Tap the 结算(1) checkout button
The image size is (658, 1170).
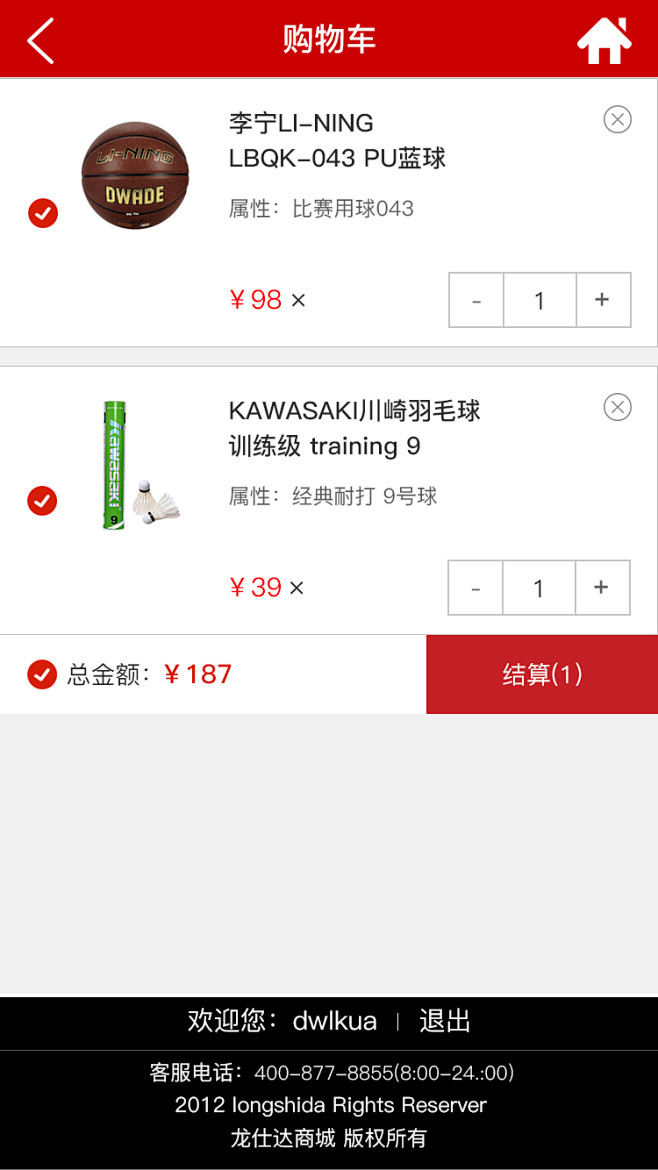click(x=542, y=675)
